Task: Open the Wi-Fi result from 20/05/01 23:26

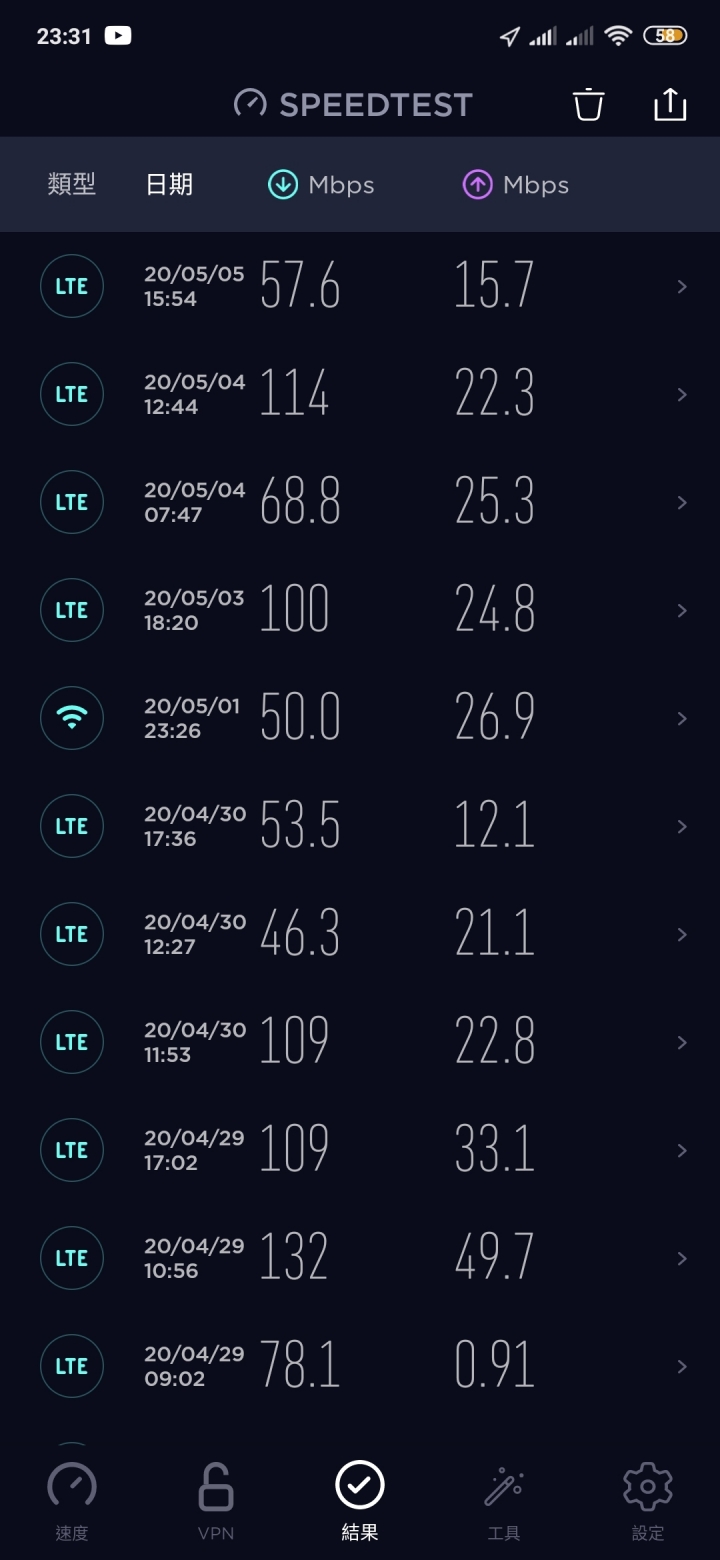Action: tap(360, 718)
